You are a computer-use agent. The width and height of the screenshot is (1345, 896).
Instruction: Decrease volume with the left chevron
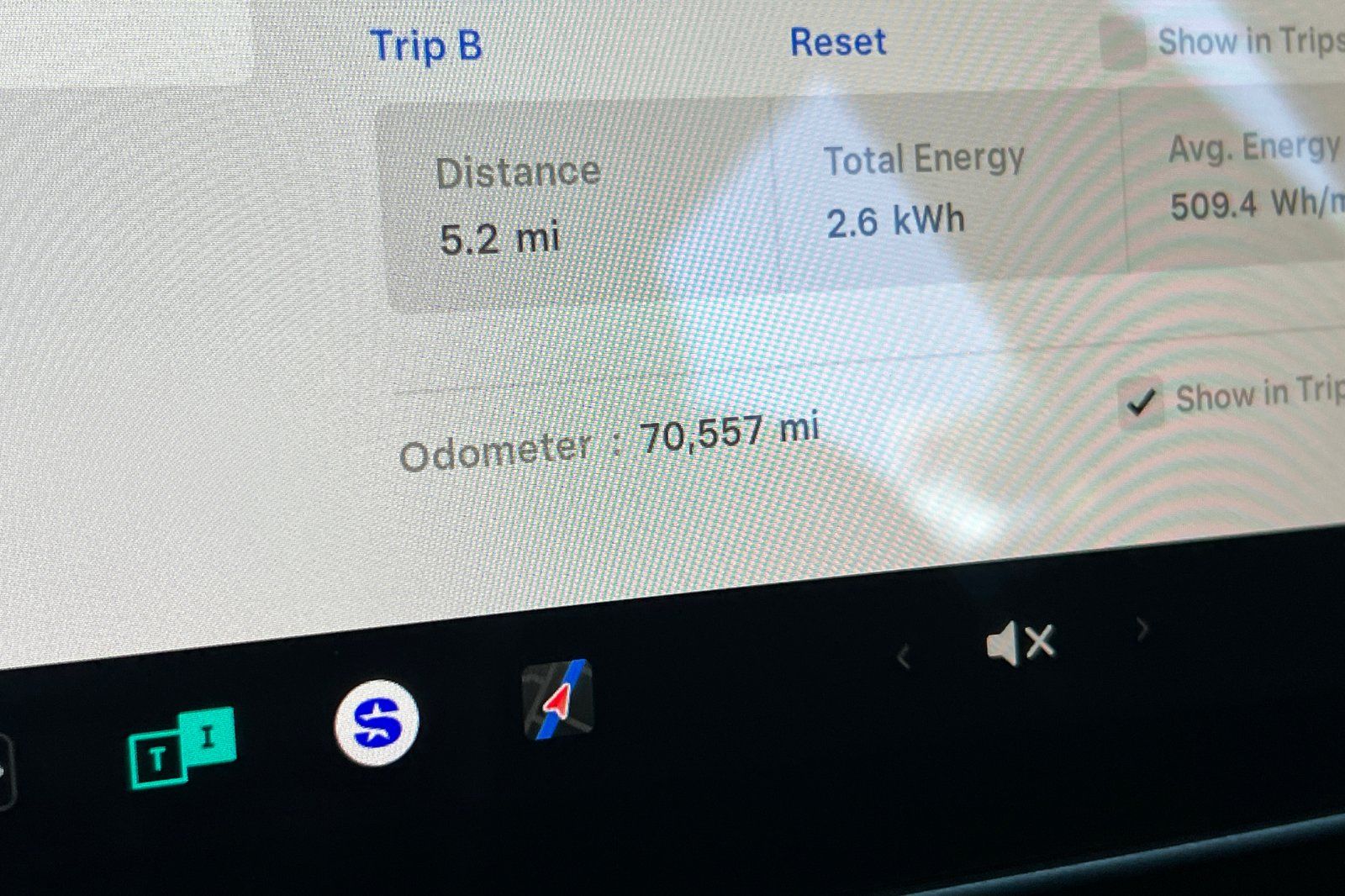(904, 656)
